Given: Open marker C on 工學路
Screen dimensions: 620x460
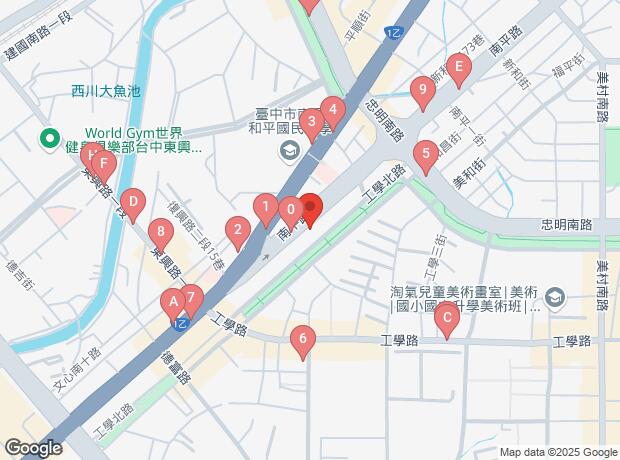Looking at the screenshot, I should click(446, 321).
